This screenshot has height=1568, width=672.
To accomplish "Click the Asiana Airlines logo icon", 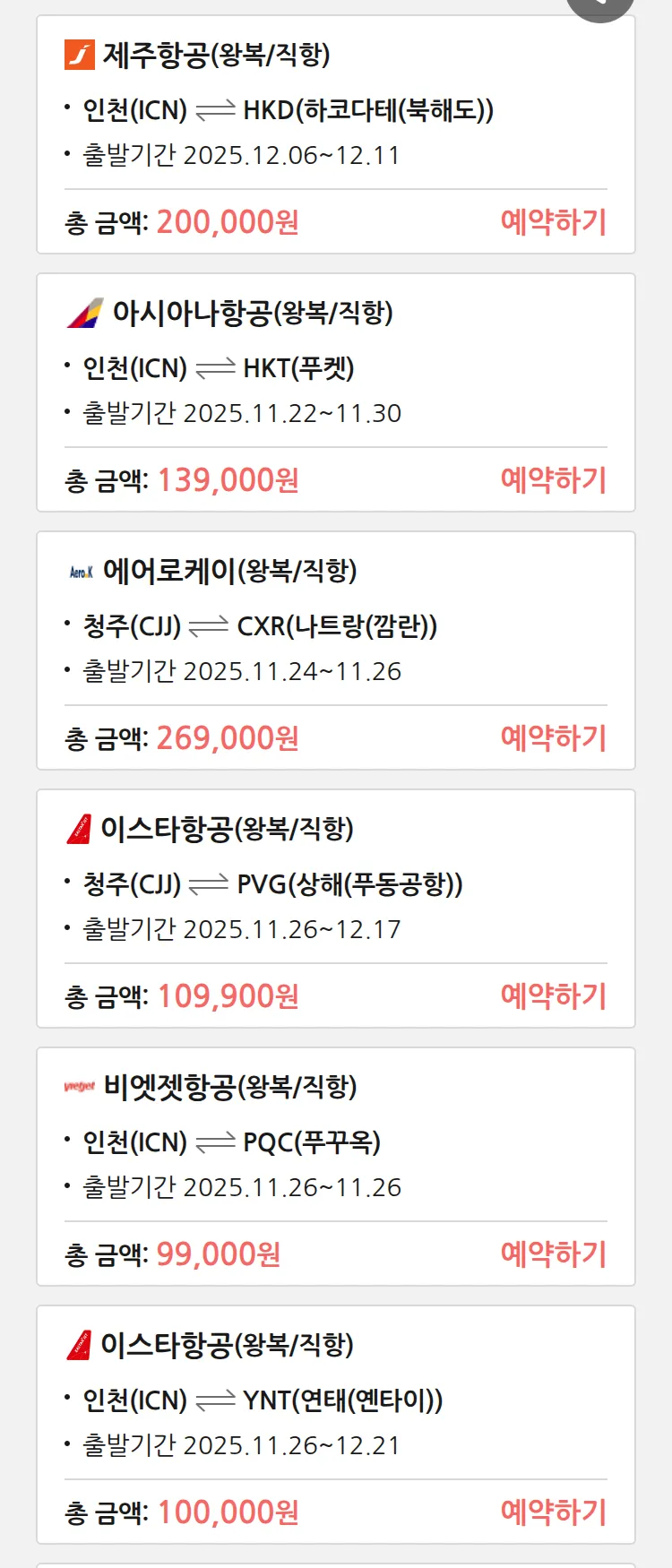I will (83, 313).
